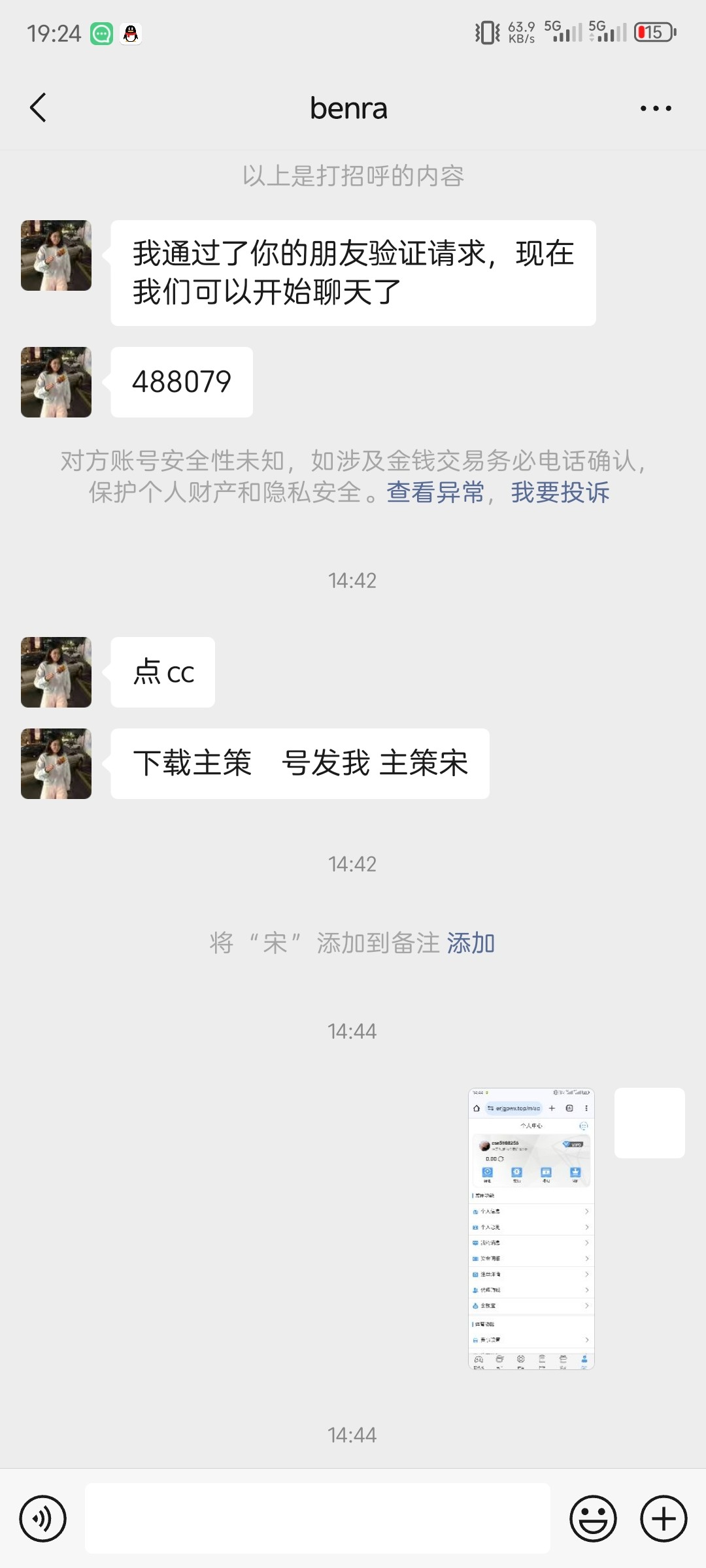The width and height of the screenshot is (706, 1568).
Task: Tap the battery indicator in status bar
Action: coord(654,31)
